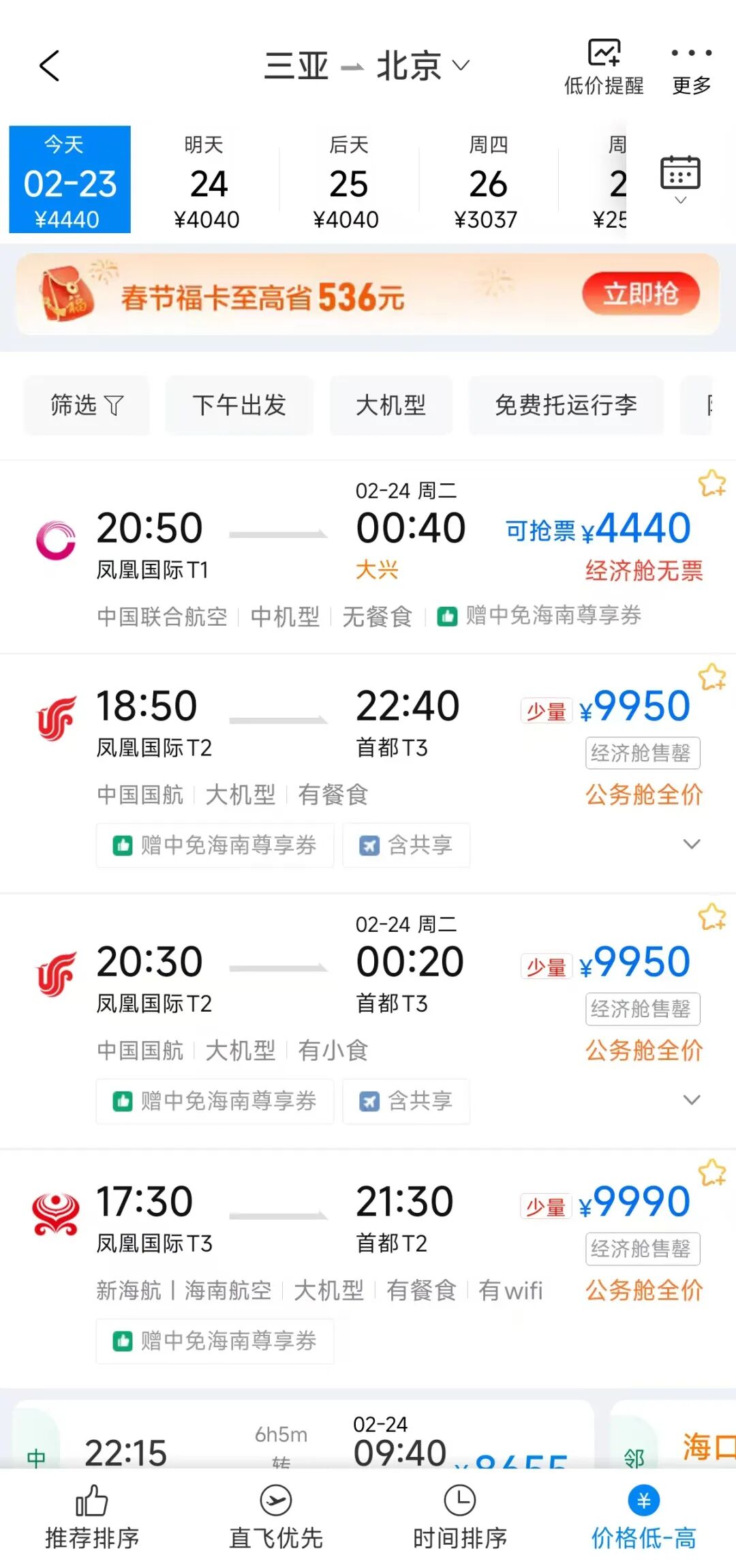The image size is (736, 1568).
Task: Expand details of the 20:30 中国国航 flight
Action: (691, 1100)
